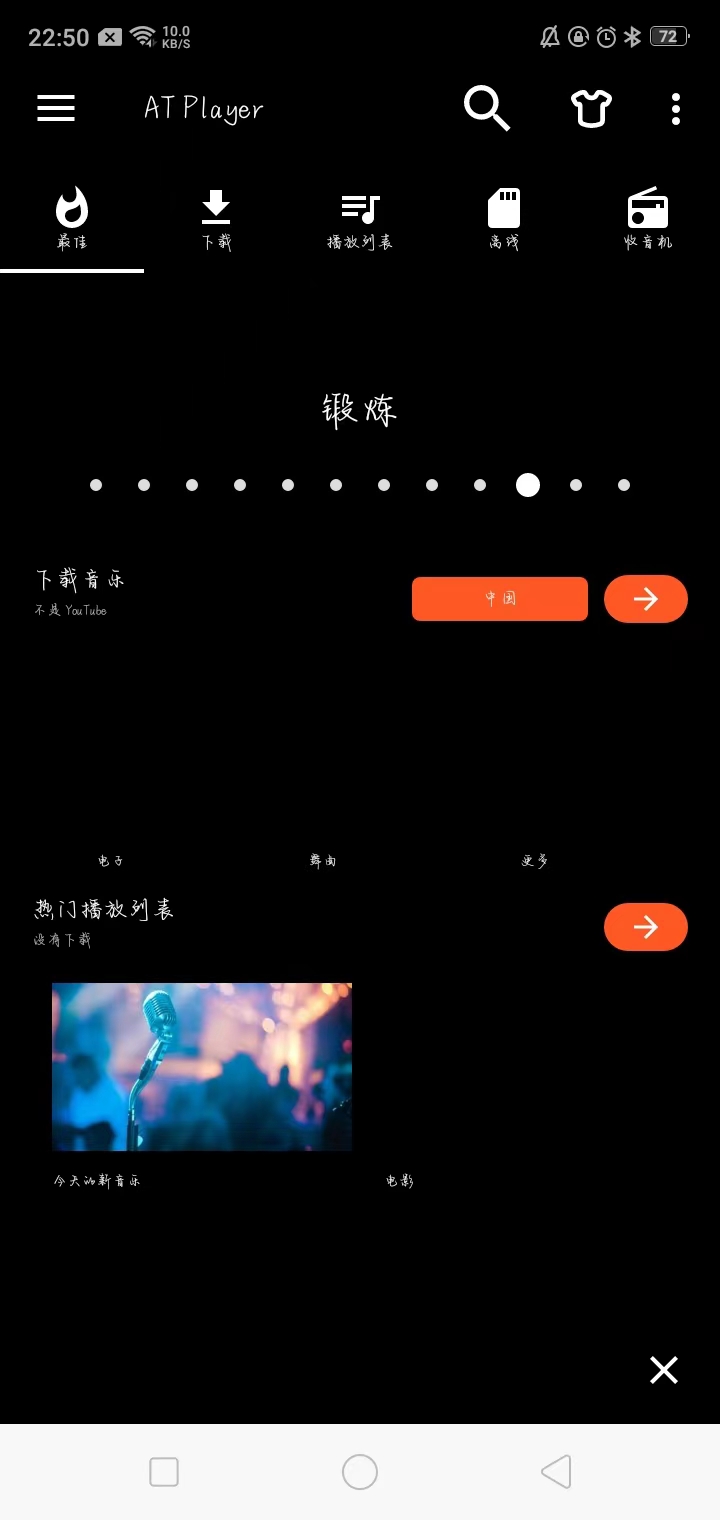Tap the highlighted carousel page dot
Screen dimensions: 720x1520
pyautogui.click(x=528, y=485)
